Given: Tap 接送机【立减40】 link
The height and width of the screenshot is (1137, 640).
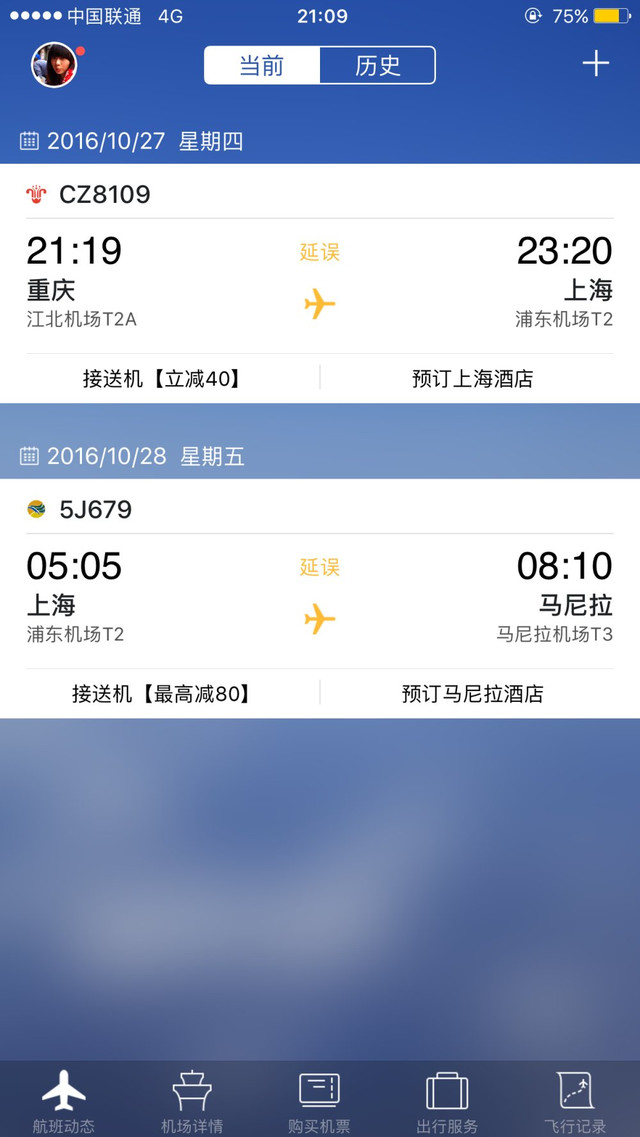Looking at the screenshot, I should click(162, 379).
